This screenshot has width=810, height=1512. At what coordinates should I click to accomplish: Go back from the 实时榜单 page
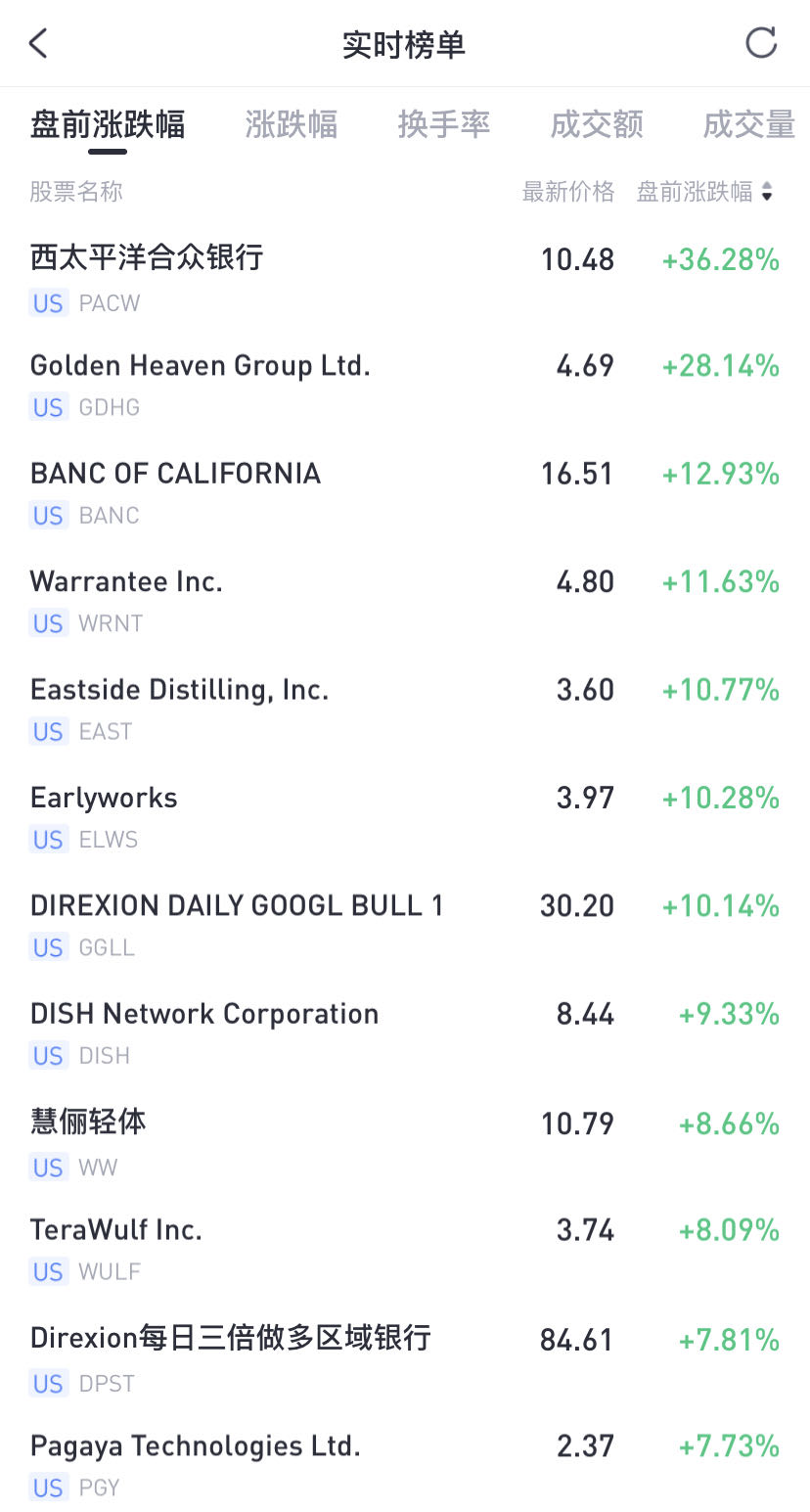(38, 44)
